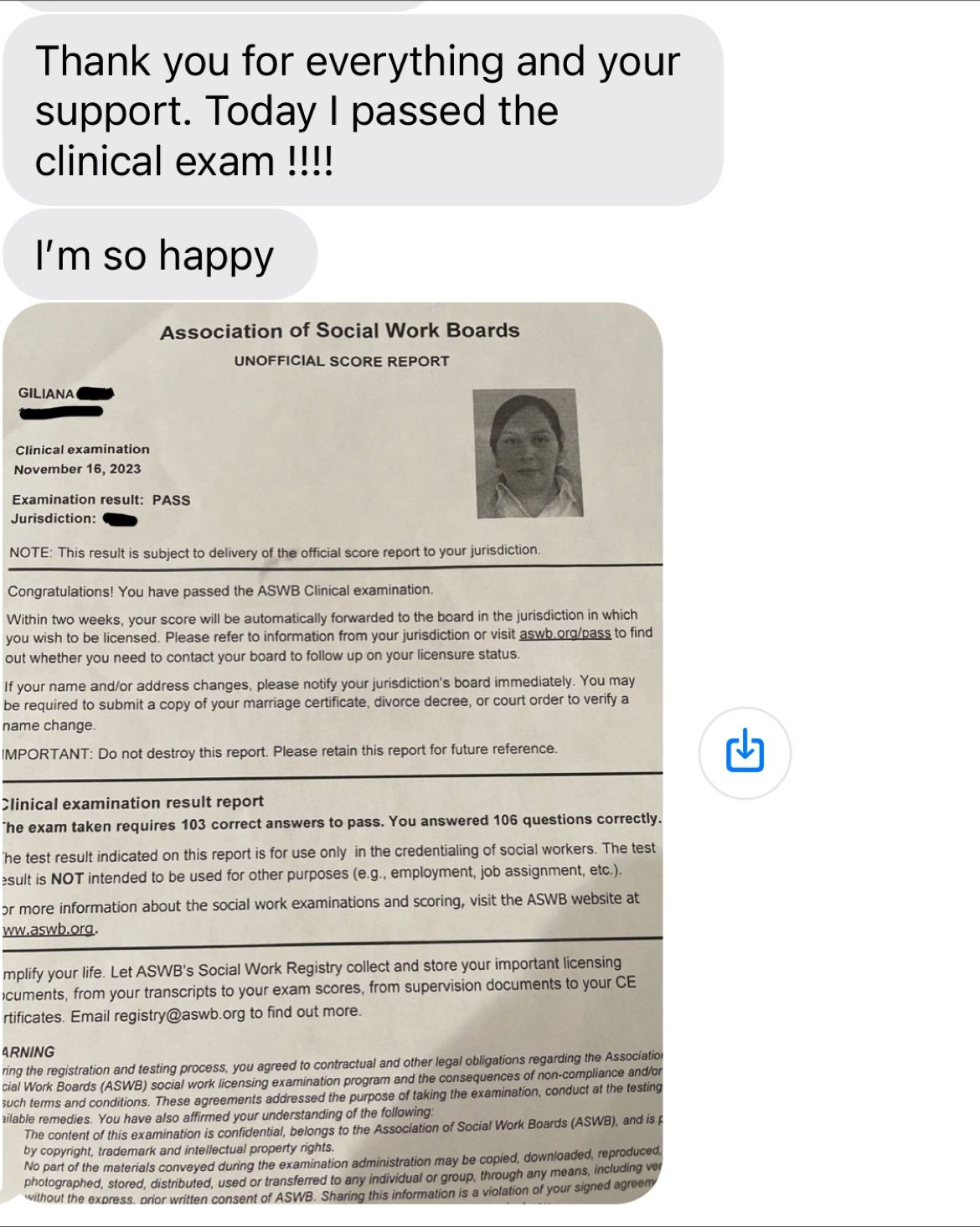Open the Unofficial Score Report image attachment

point(333,752)
